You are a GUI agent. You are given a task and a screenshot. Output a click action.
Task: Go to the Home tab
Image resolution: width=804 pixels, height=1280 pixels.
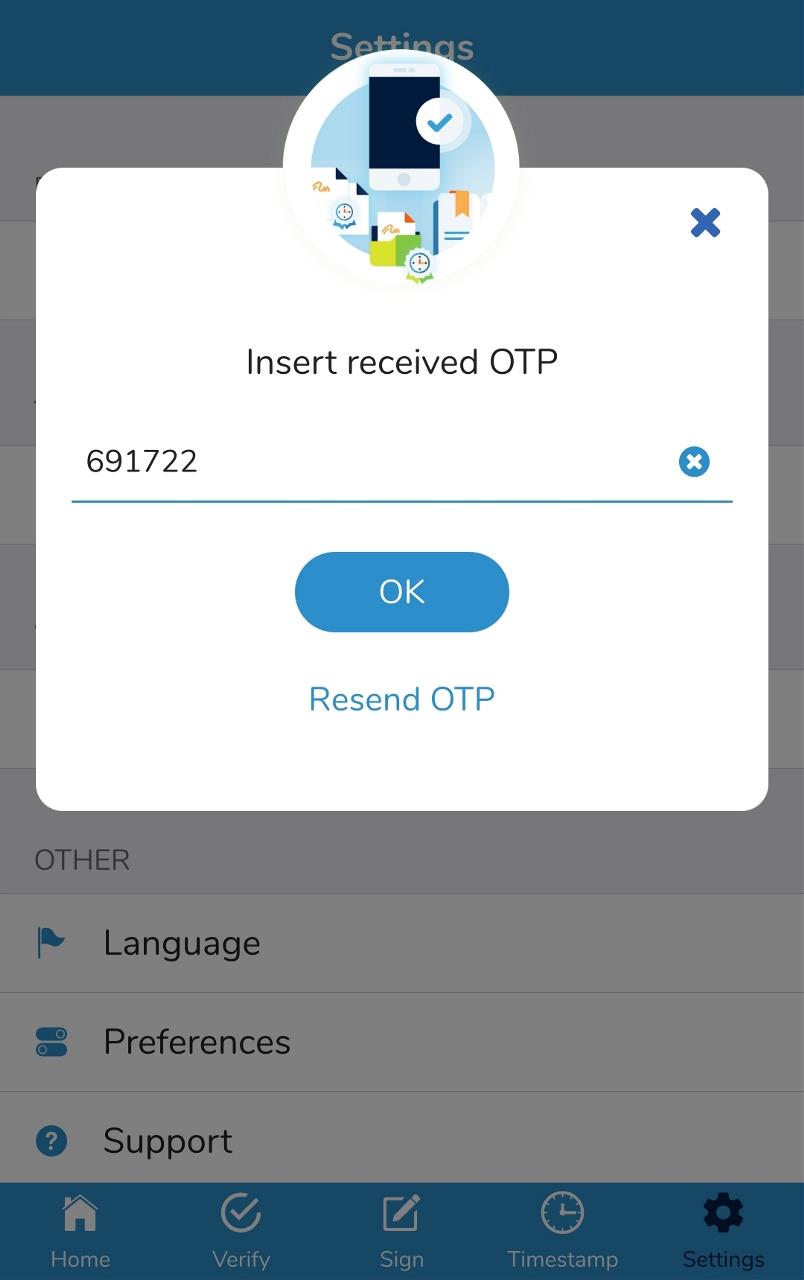pos(80,1230)
